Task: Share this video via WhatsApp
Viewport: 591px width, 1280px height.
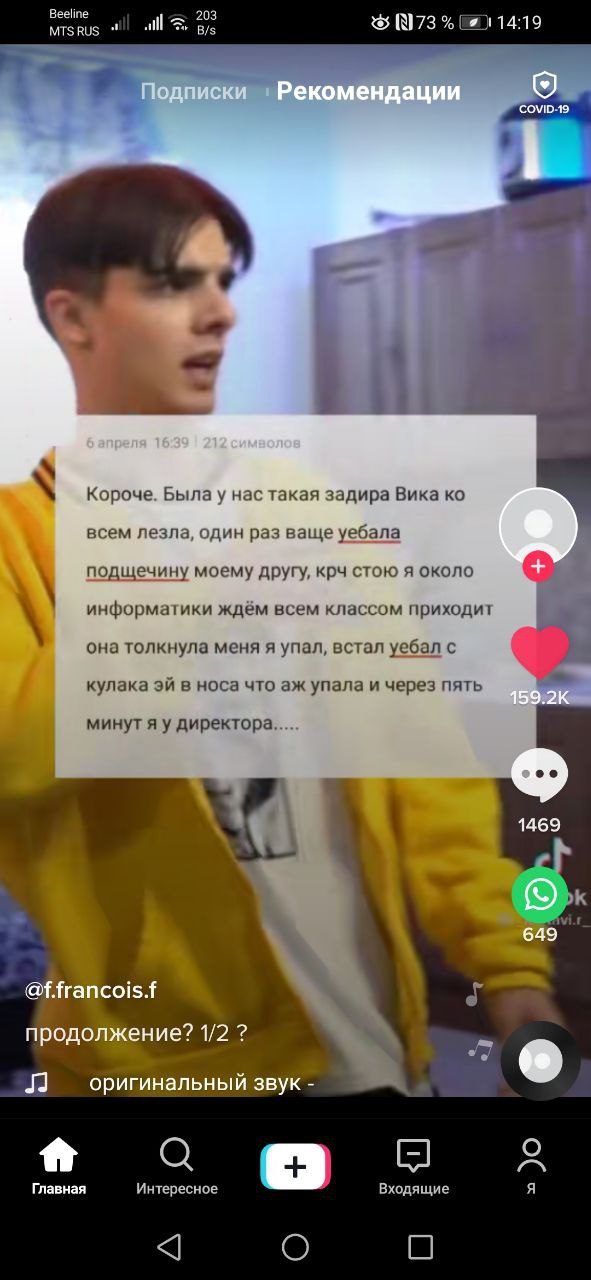Action: (x=539, y=894)
